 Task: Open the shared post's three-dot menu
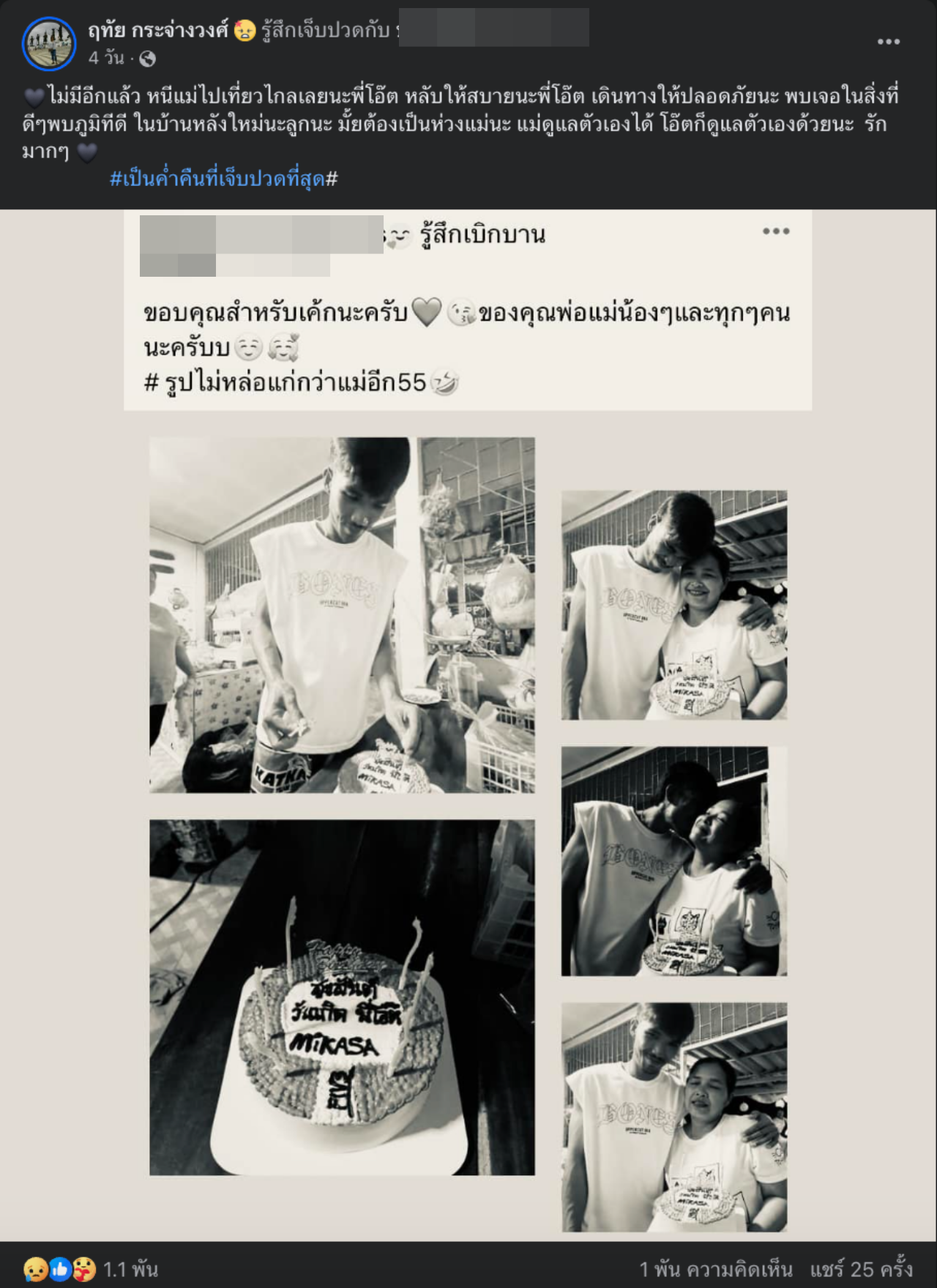tap(775, 231)
